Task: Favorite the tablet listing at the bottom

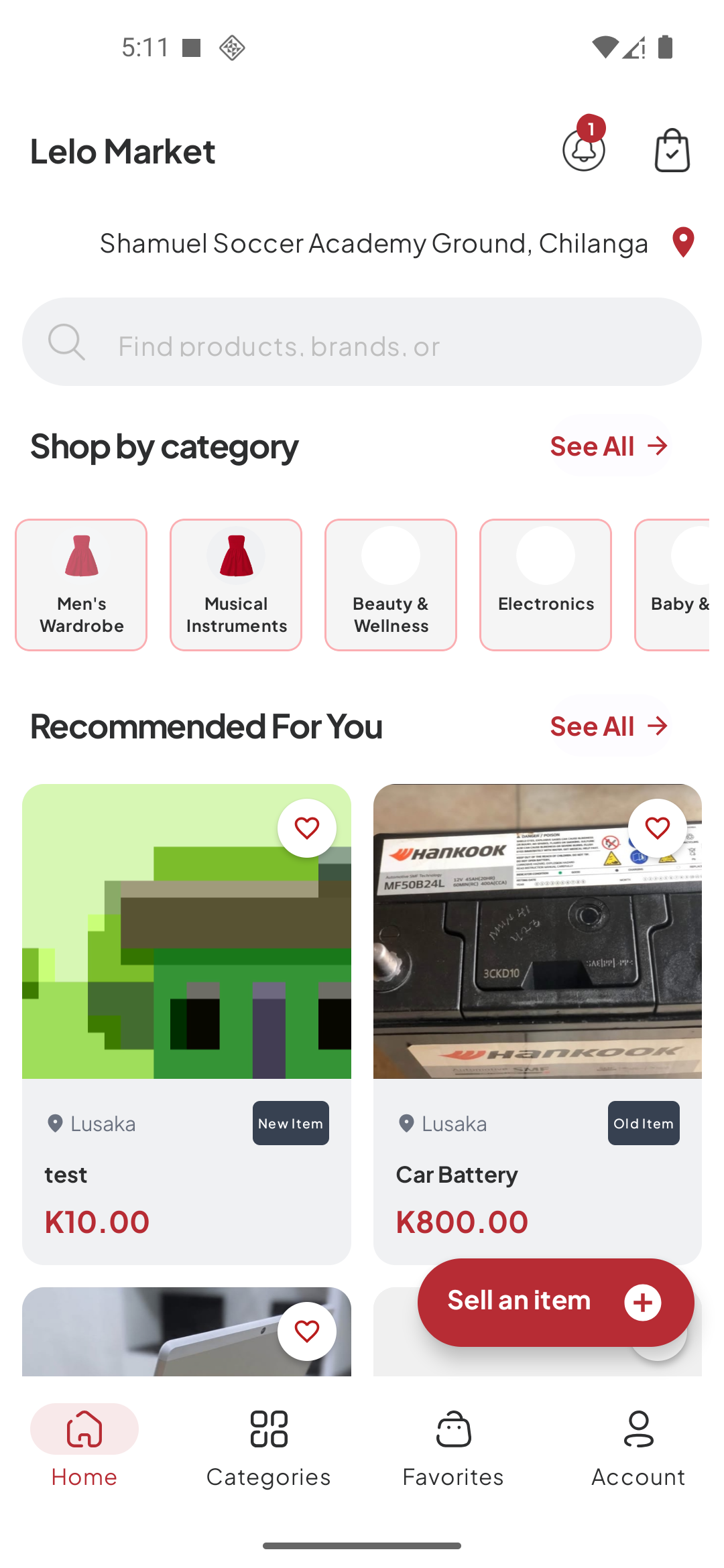Action: pos(307,1331)
